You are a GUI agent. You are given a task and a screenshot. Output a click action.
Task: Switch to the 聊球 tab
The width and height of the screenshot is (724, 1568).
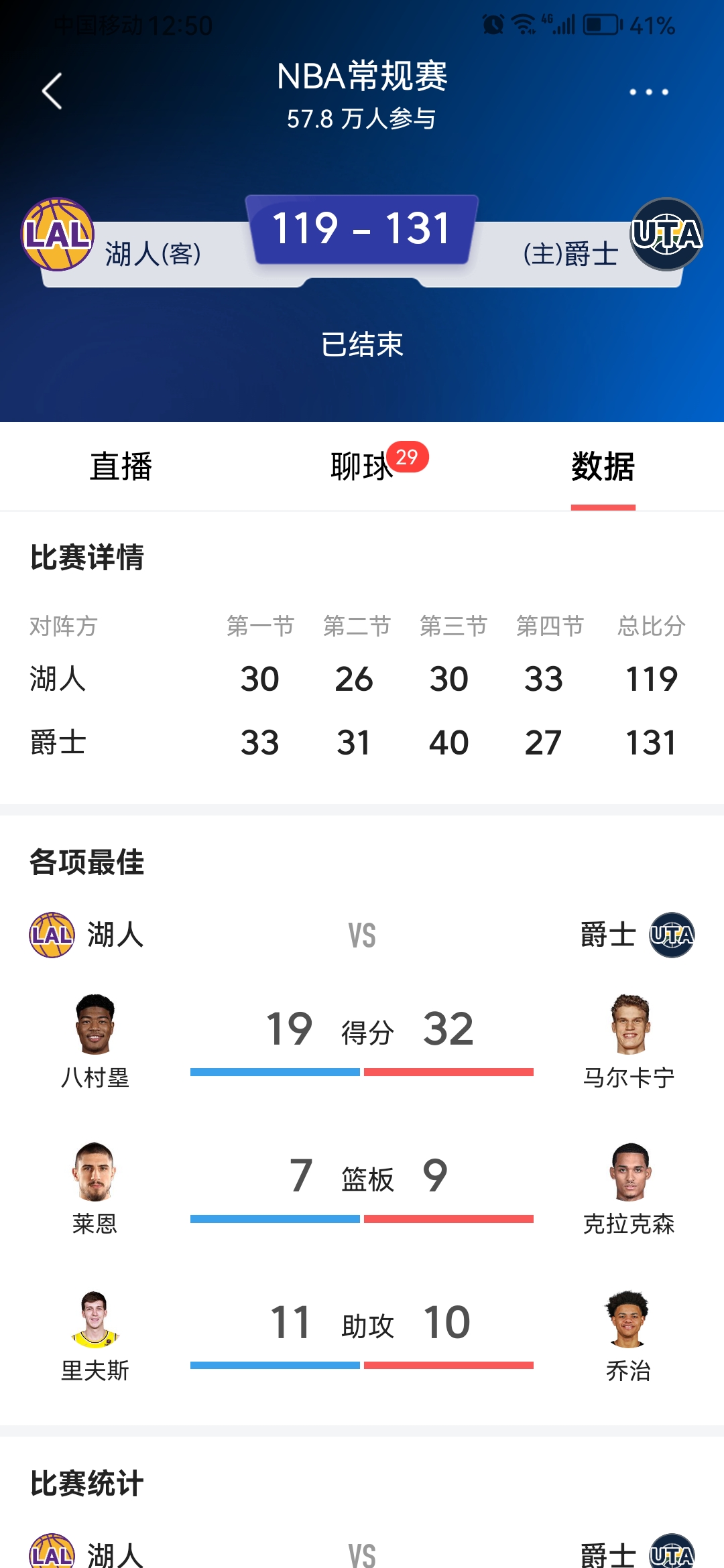[x=362, y=466]
